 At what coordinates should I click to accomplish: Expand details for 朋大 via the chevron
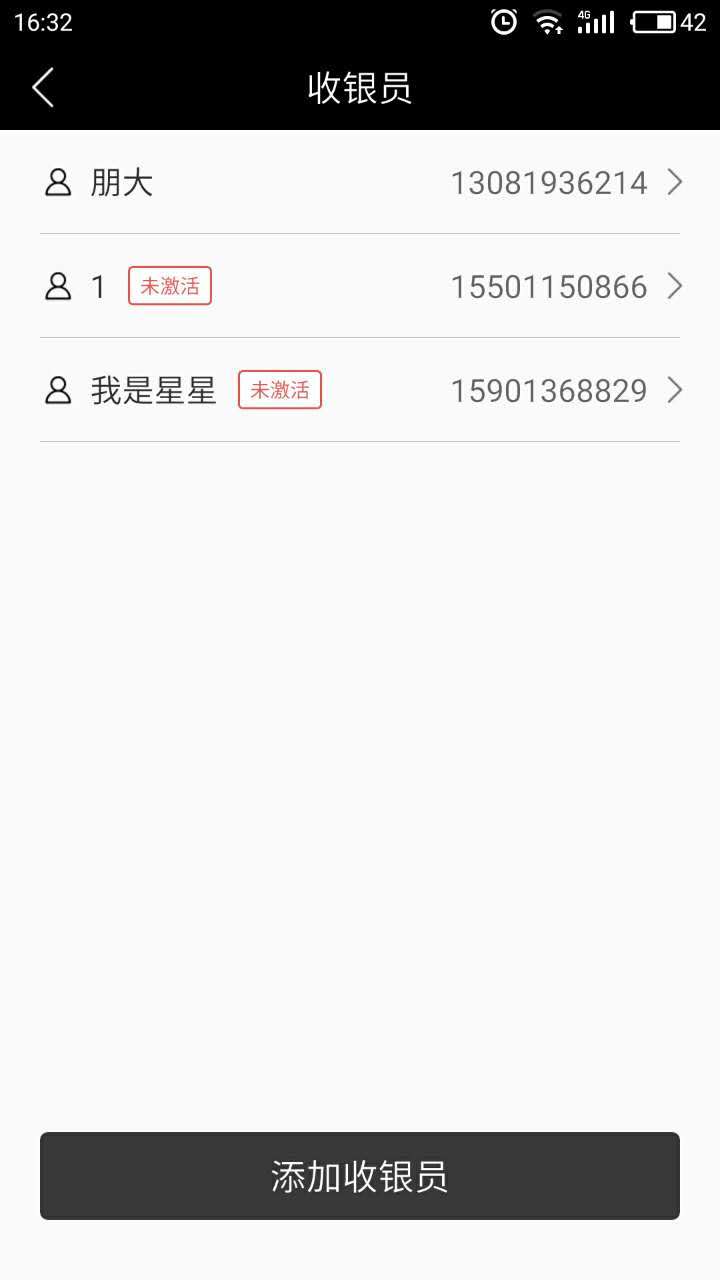pos(675,183)
